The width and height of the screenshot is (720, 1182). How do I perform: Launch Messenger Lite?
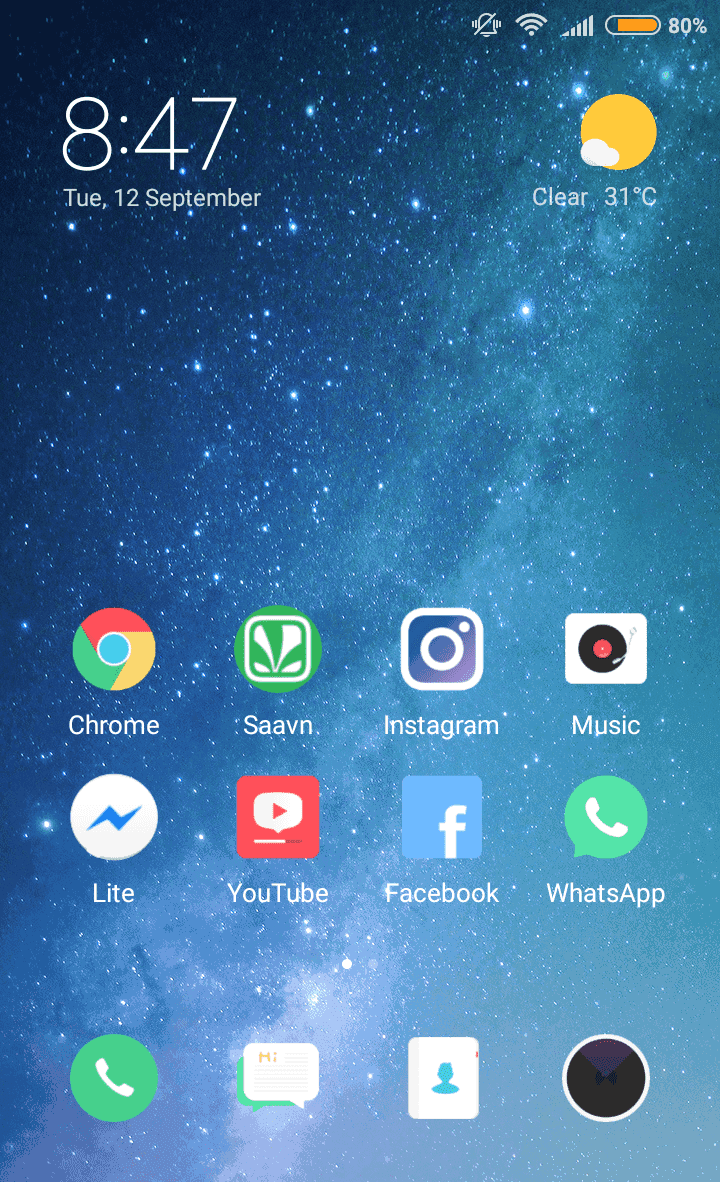114,817
